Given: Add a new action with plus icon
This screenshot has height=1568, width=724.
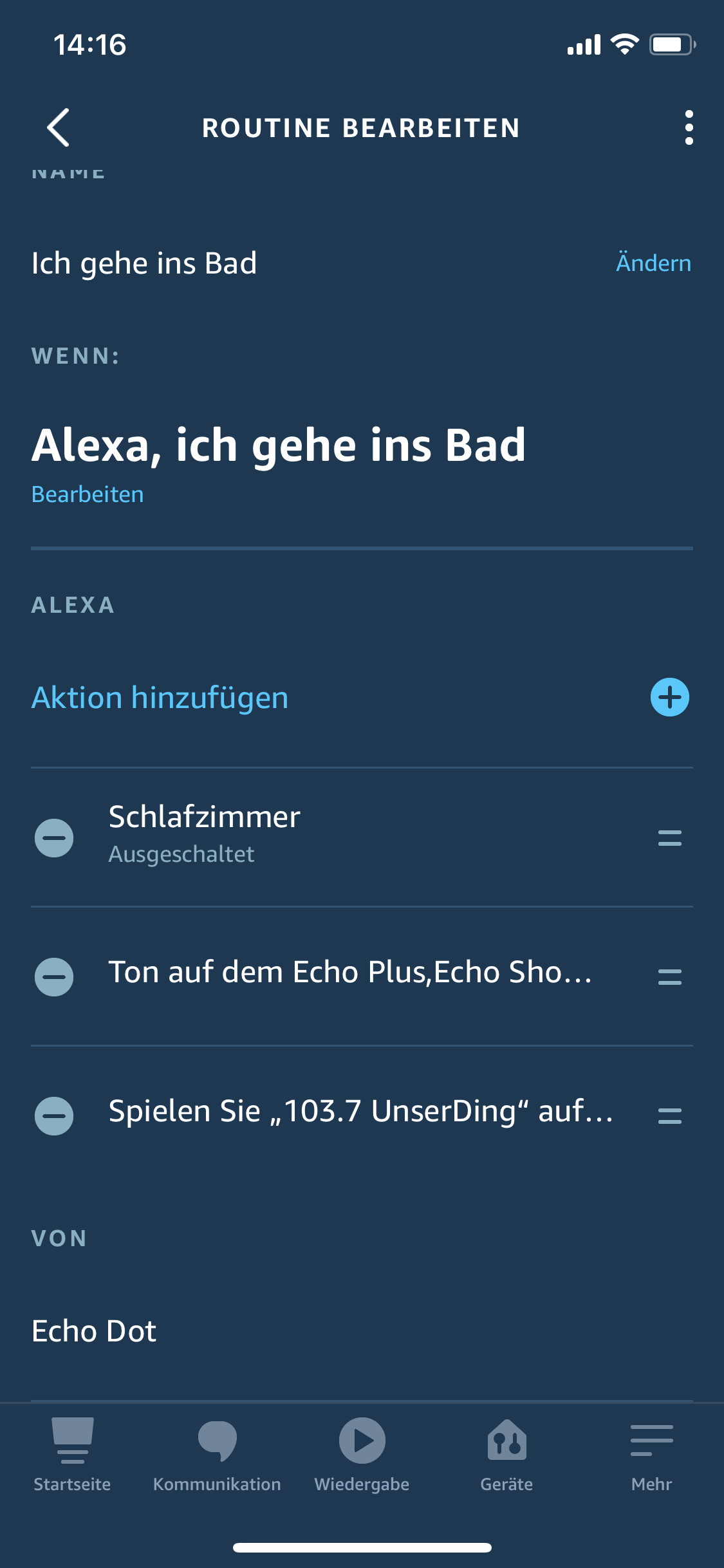Looking at the screenshot, I should coord(669,697).
